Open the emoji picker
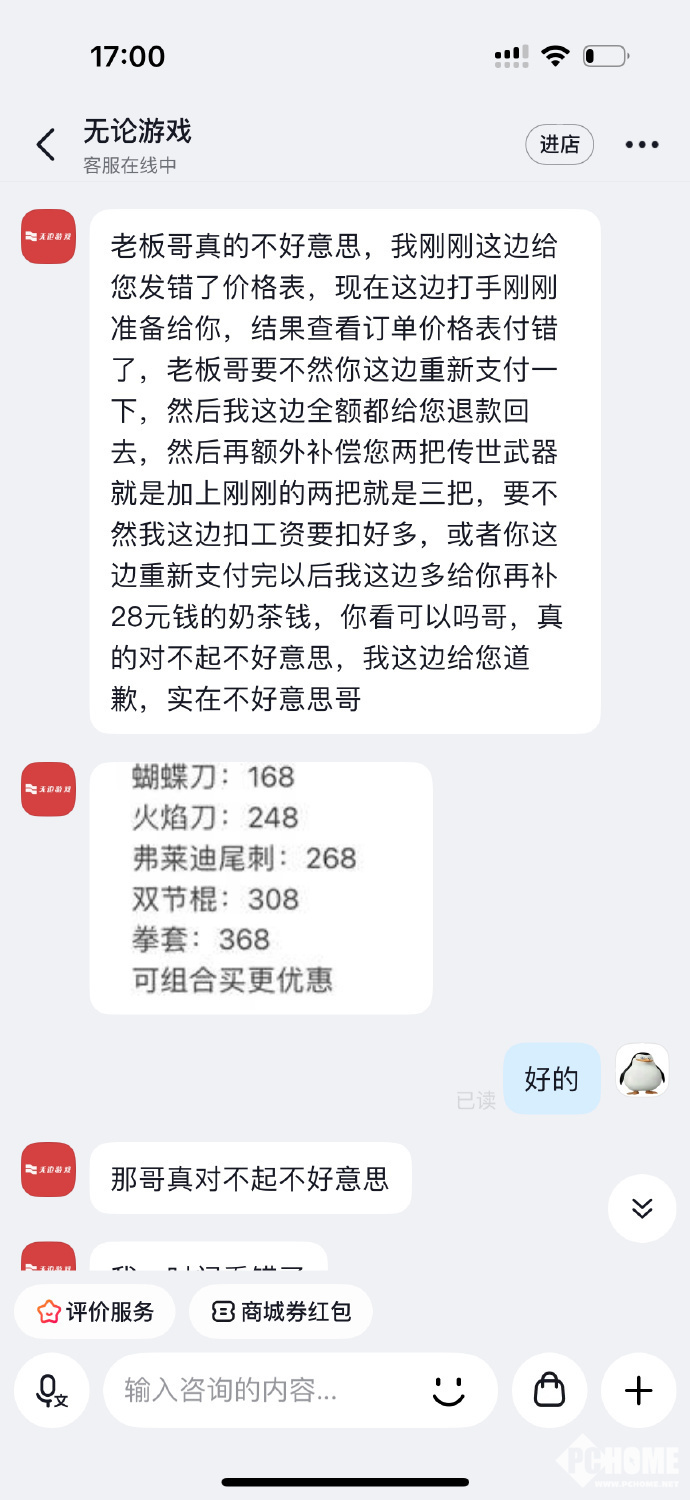Image resolution: width=690 pixels, height=1500 pixels. point(449,1390)
